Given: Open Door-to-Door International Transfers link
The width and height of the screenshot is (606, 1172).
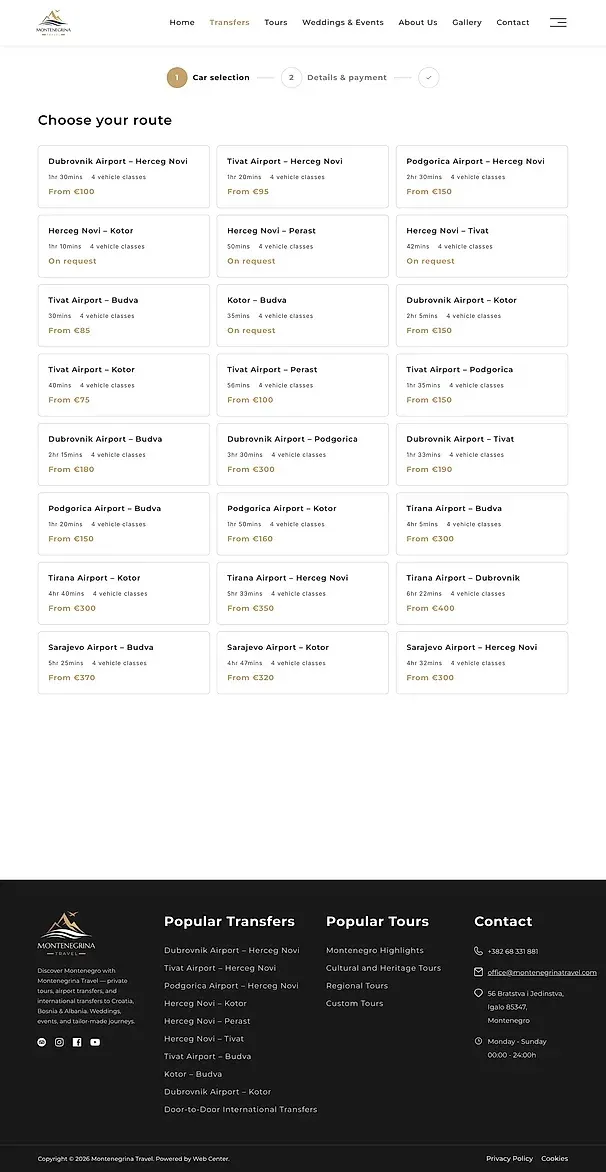Looking at the screenshot, I should 241,1109.
